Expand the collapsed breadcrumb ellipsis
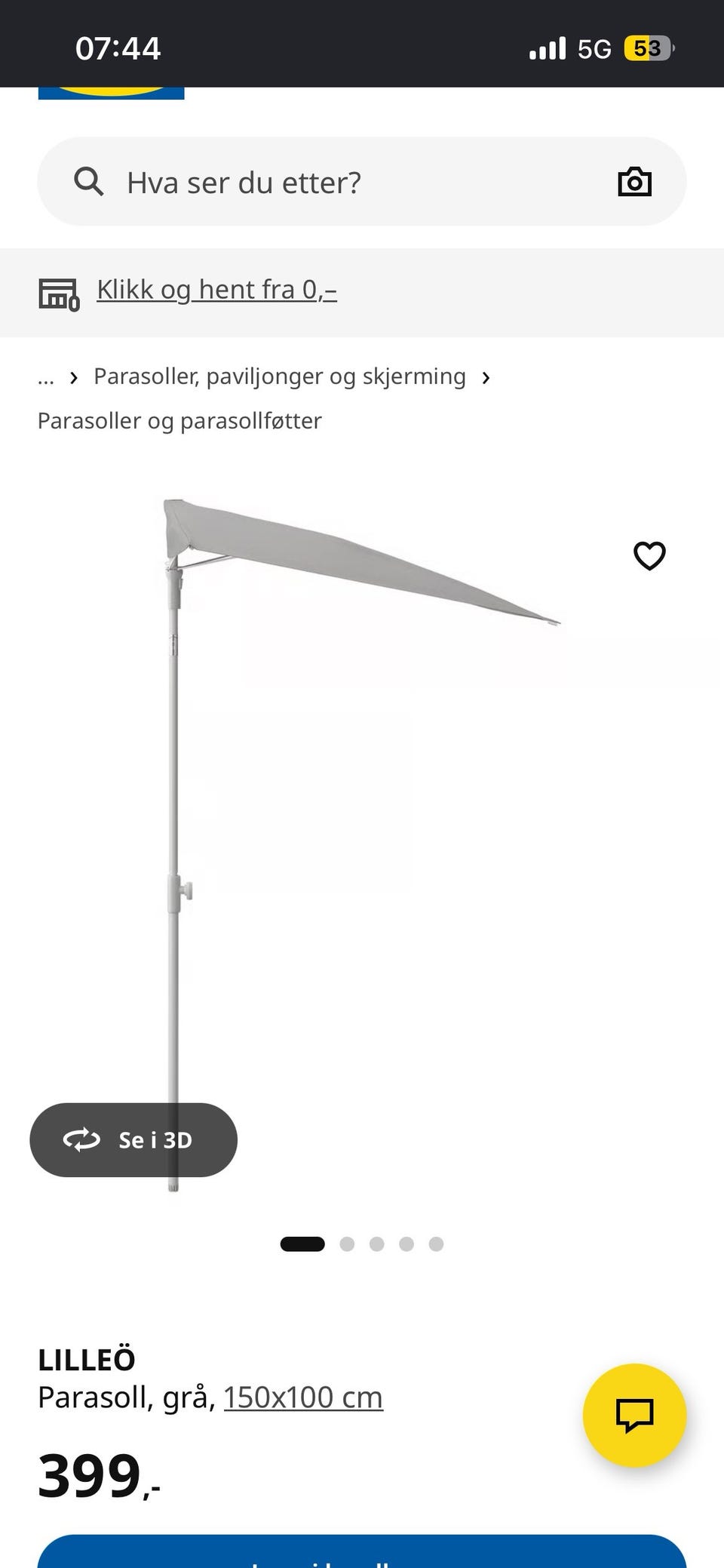 [x=46, y=377]
